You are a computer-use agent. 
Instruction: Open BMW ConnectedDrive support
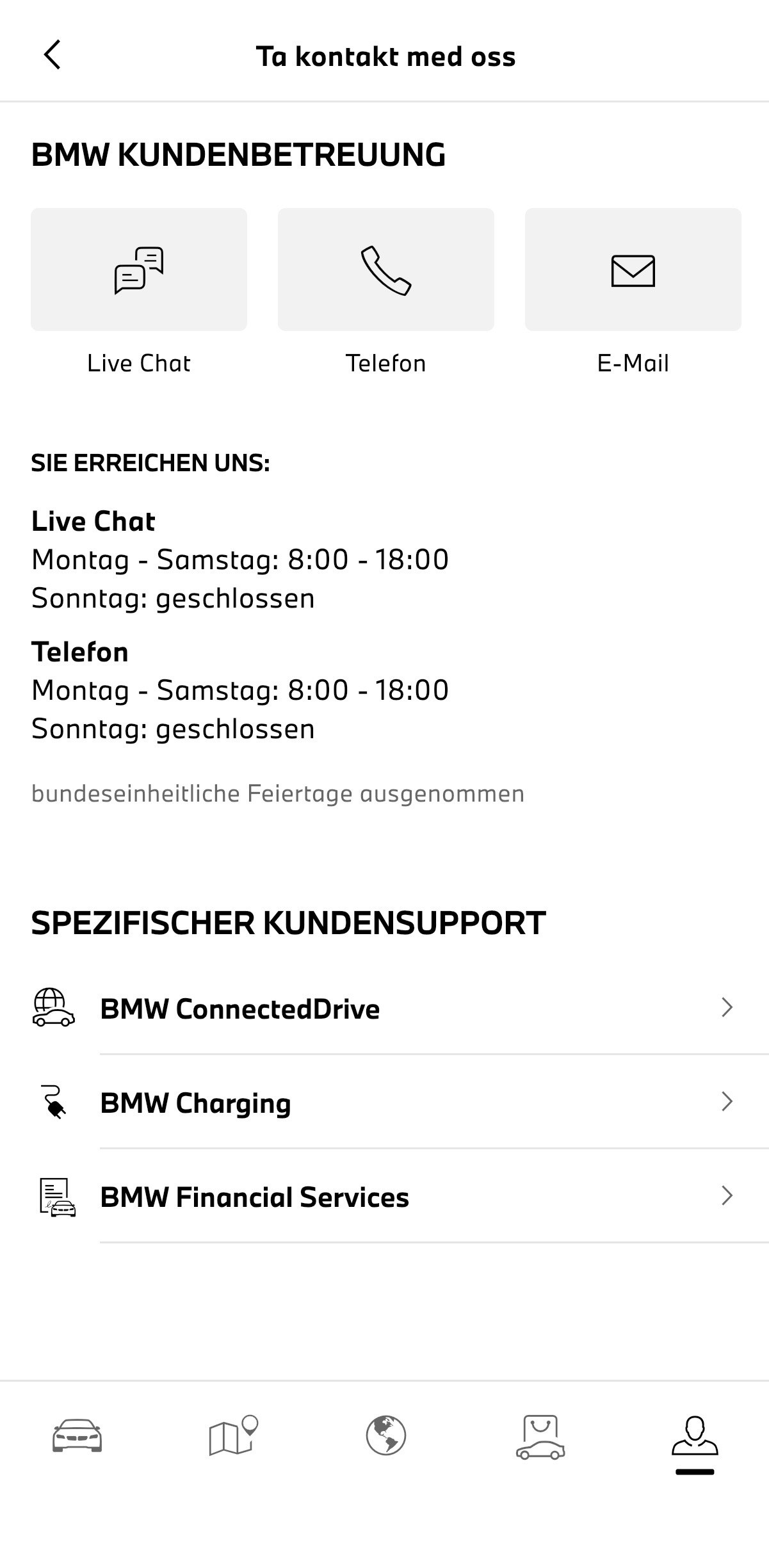pos(384,1008)
